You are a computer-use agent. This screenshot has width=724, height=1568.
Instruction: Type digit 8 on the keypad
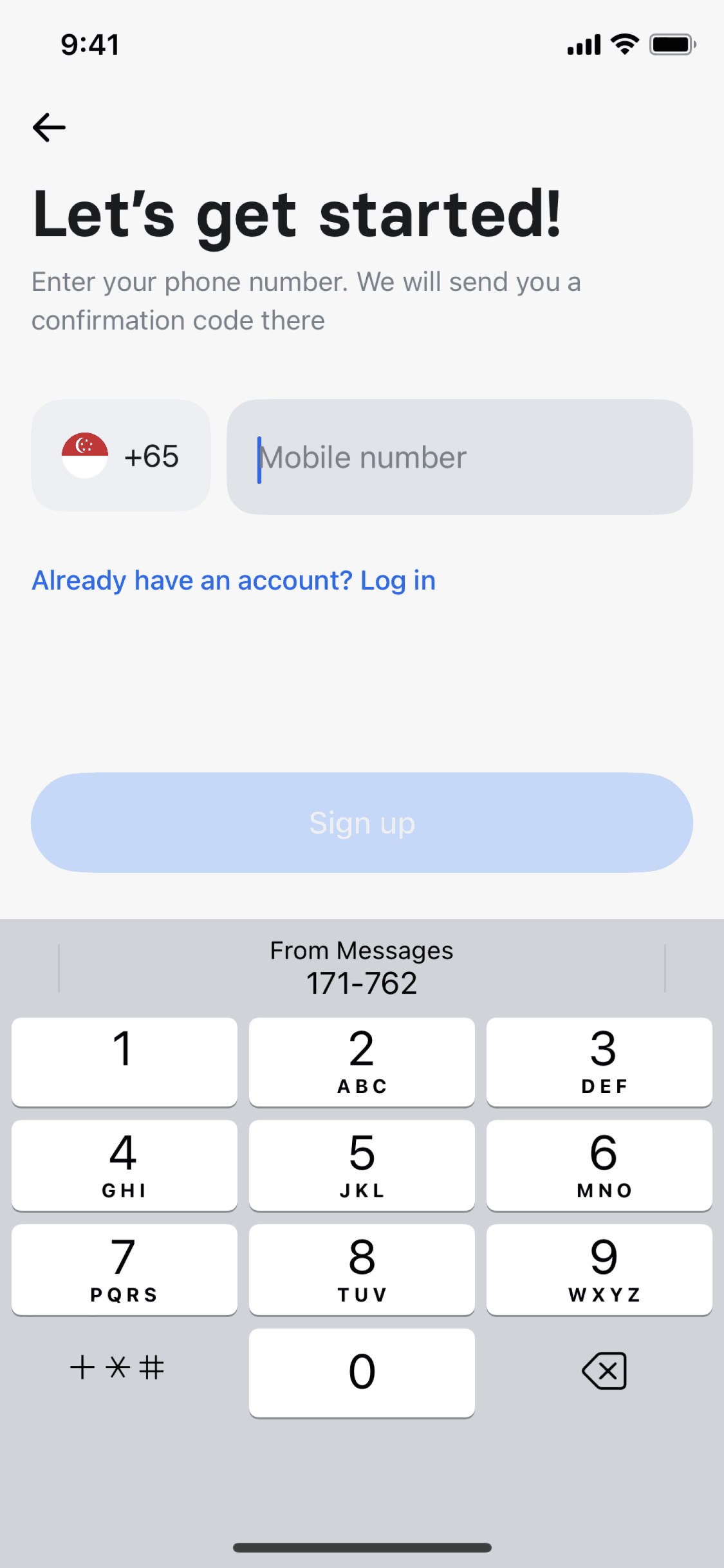pyautogui.click(x=362, y=1269)
